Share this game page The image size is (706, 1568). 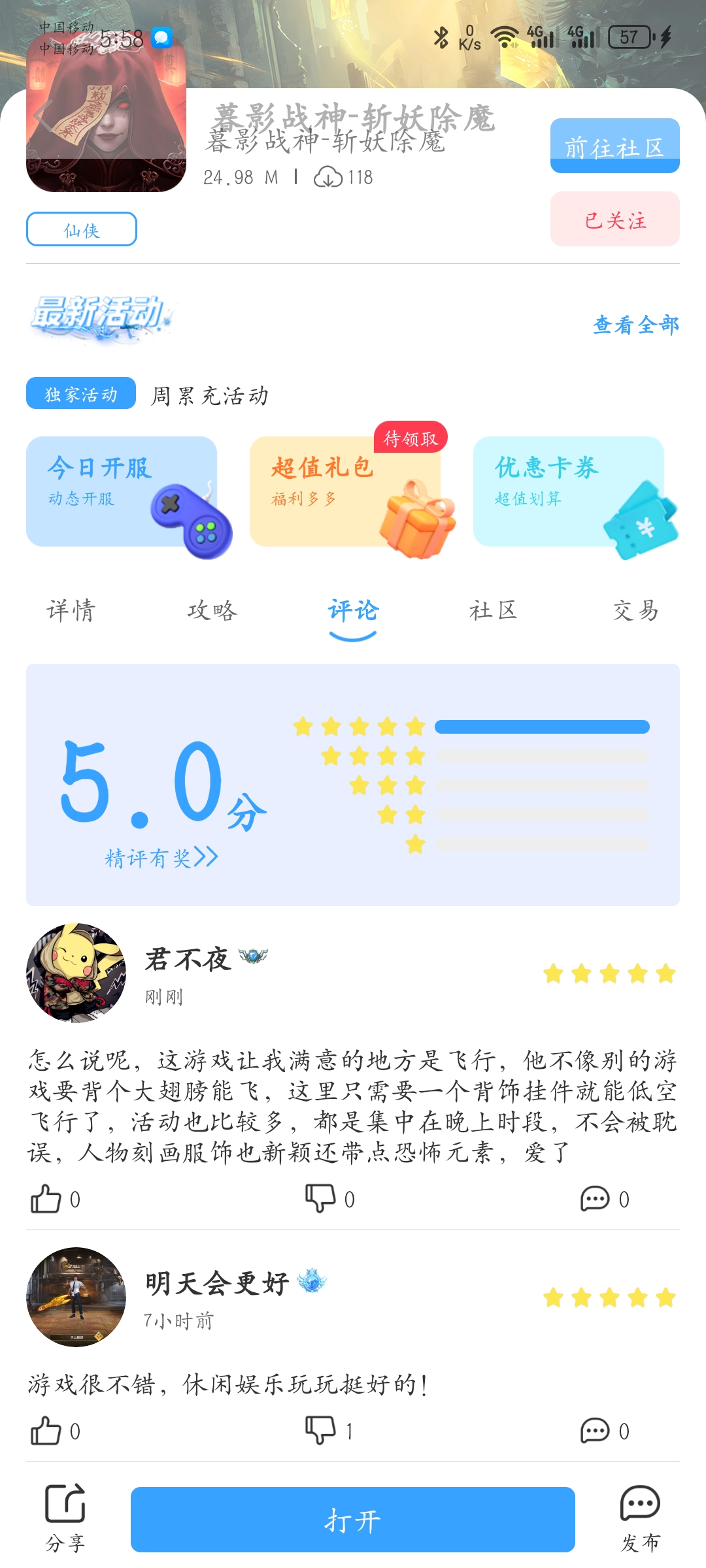pos(65,1517)
